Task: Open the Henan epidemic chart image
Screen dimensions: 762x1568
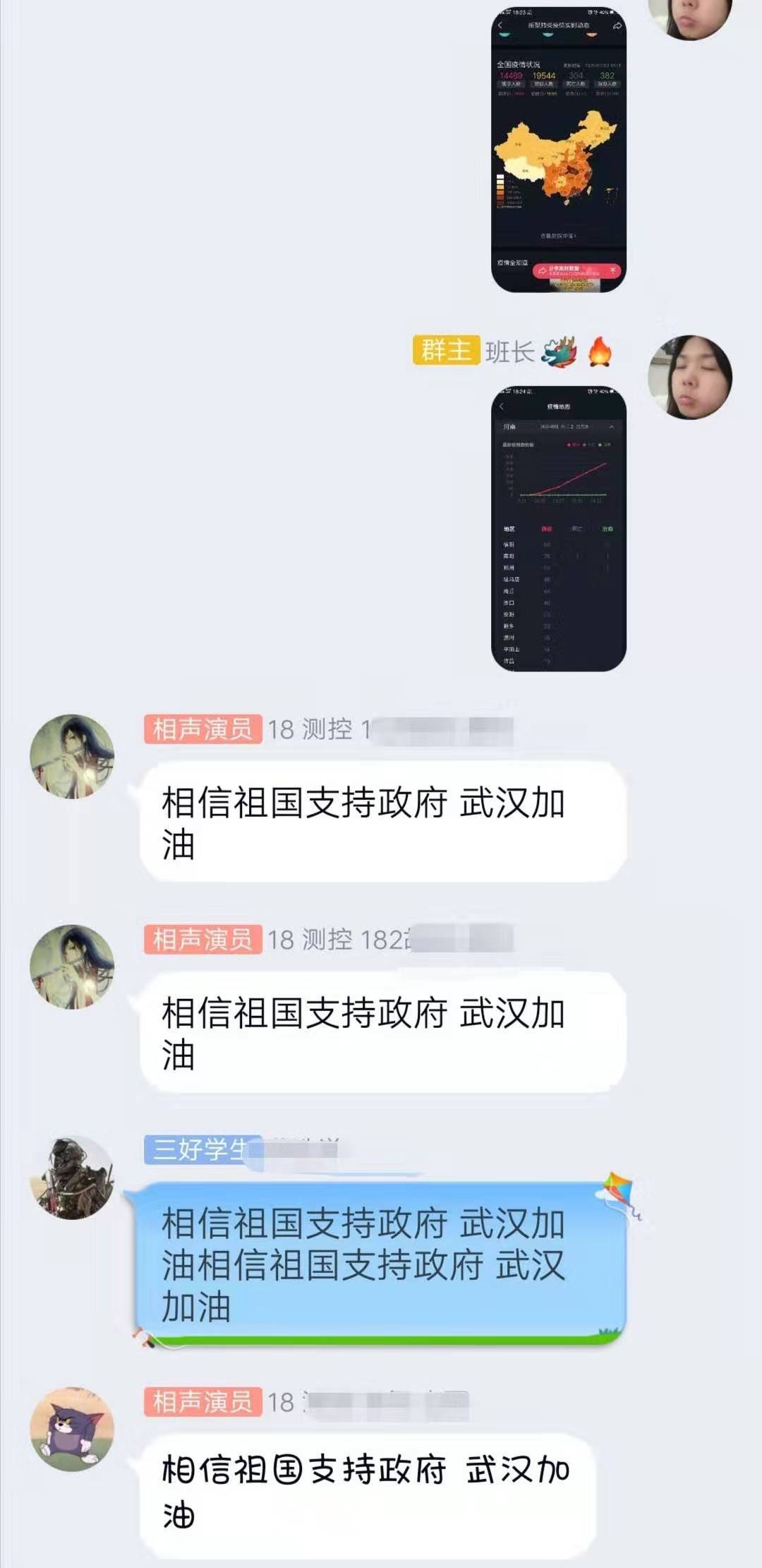Action: coord(558,528)
